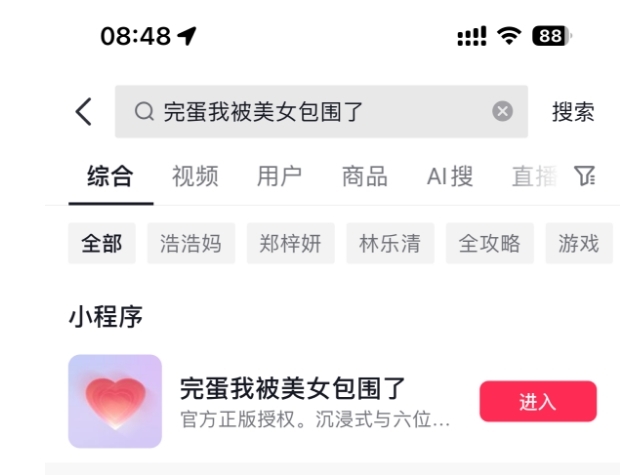The image size is (642, 475).
Task: Filter by 林乐清 chip
Action: click(390, 244)
